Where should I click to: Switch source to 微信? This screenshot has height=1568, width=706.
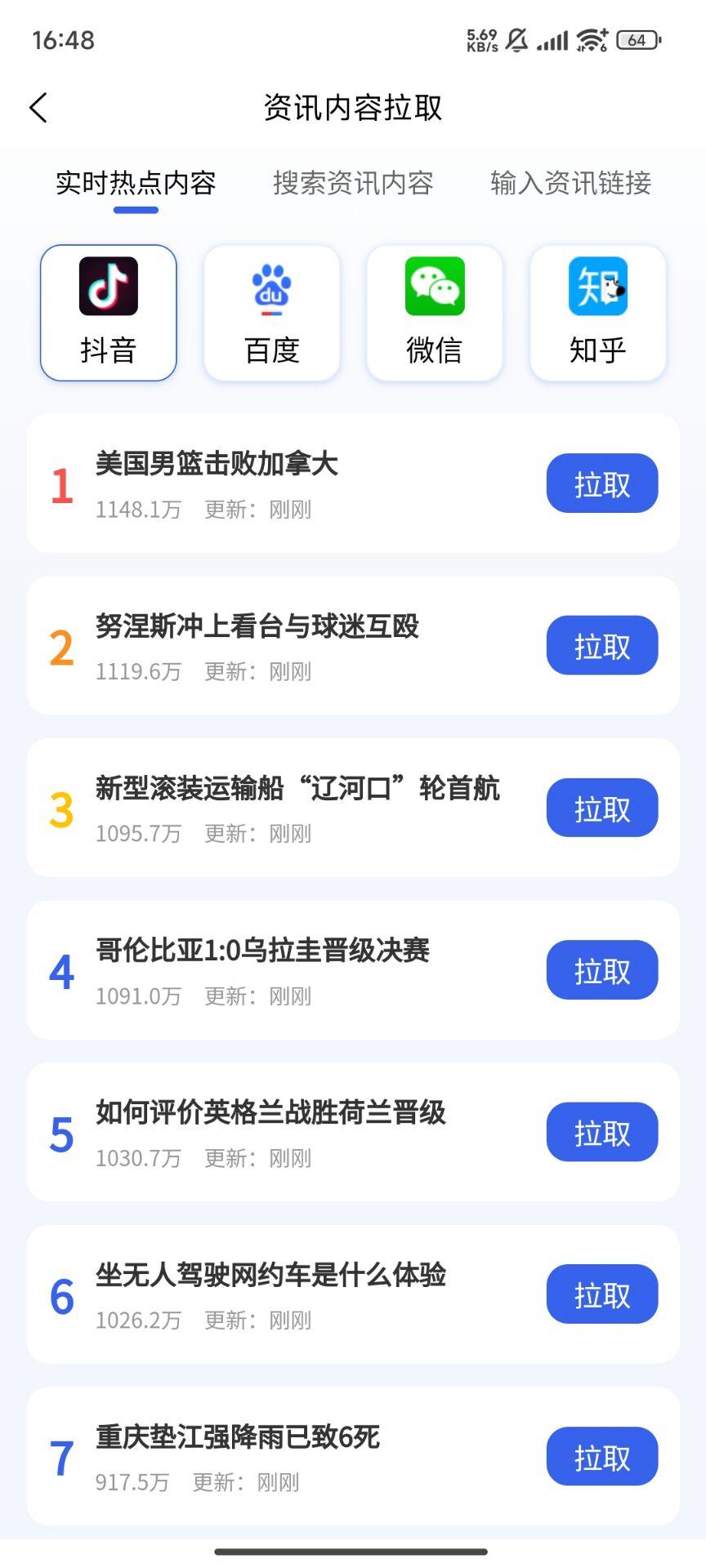coord(435,313)
